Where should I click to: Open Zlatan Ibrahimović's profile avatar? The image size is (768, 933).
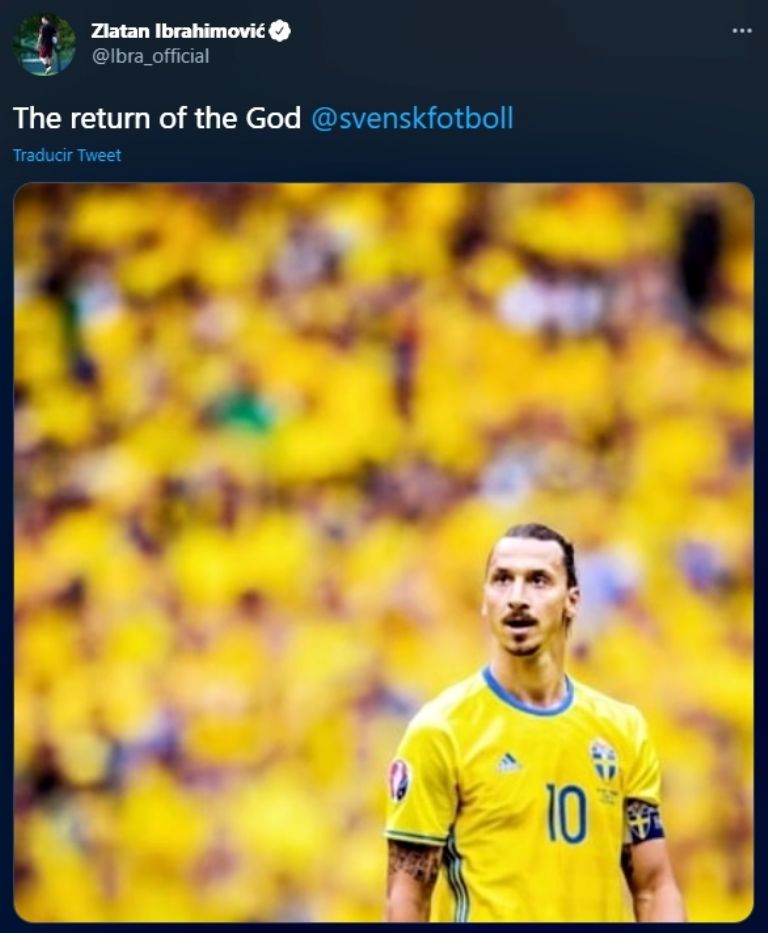[44, 44]
